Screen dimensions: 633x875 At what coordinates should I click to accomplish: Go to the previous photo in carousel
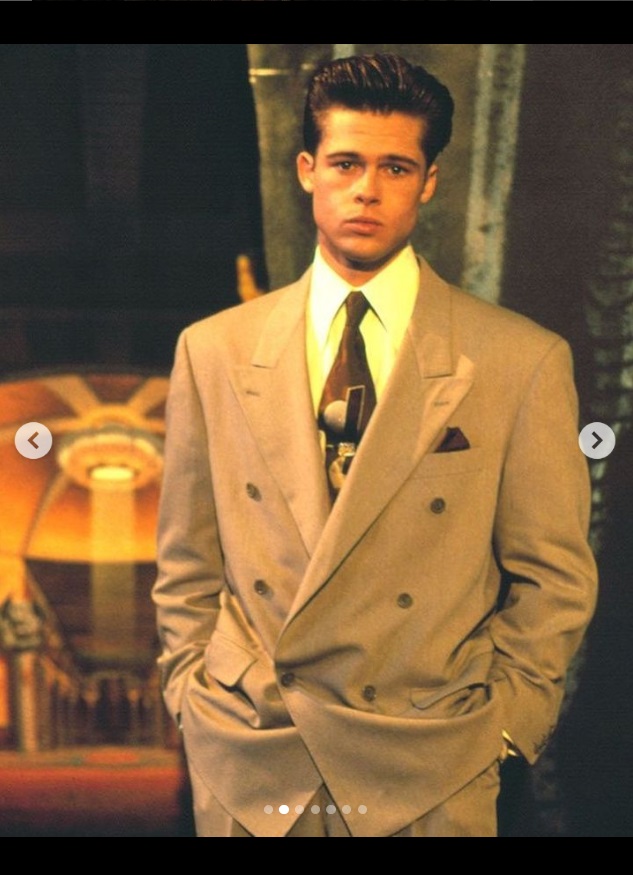coord(34,440)
